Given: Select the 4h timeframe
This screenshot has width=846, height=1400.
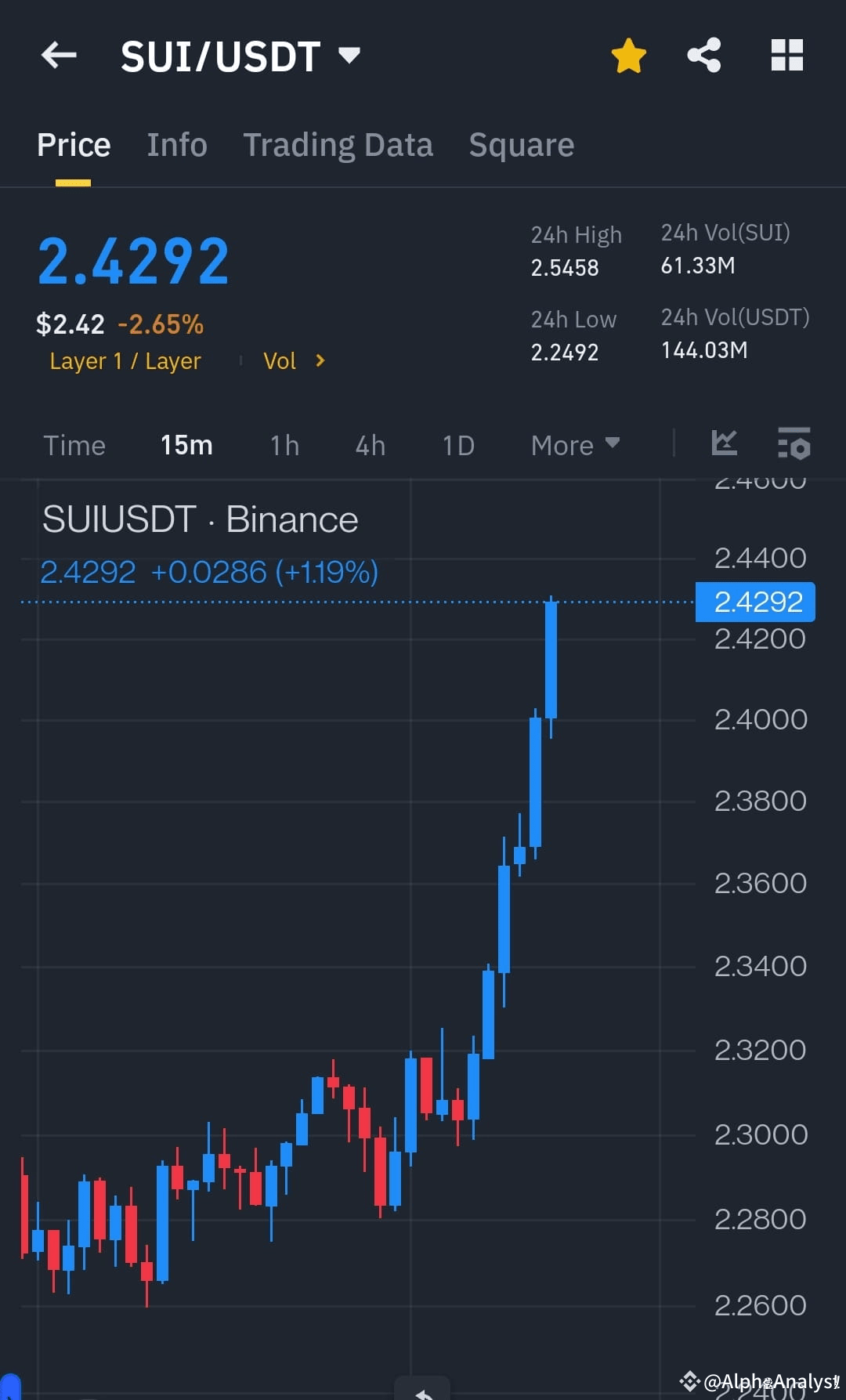Looking at the screenshot, I should coord(369,444).
